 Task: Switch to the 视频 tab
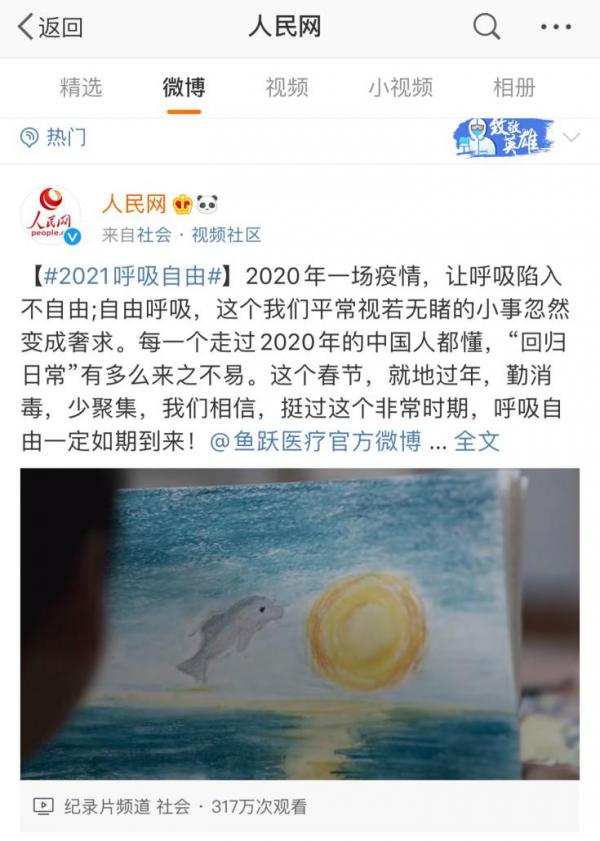286,87
